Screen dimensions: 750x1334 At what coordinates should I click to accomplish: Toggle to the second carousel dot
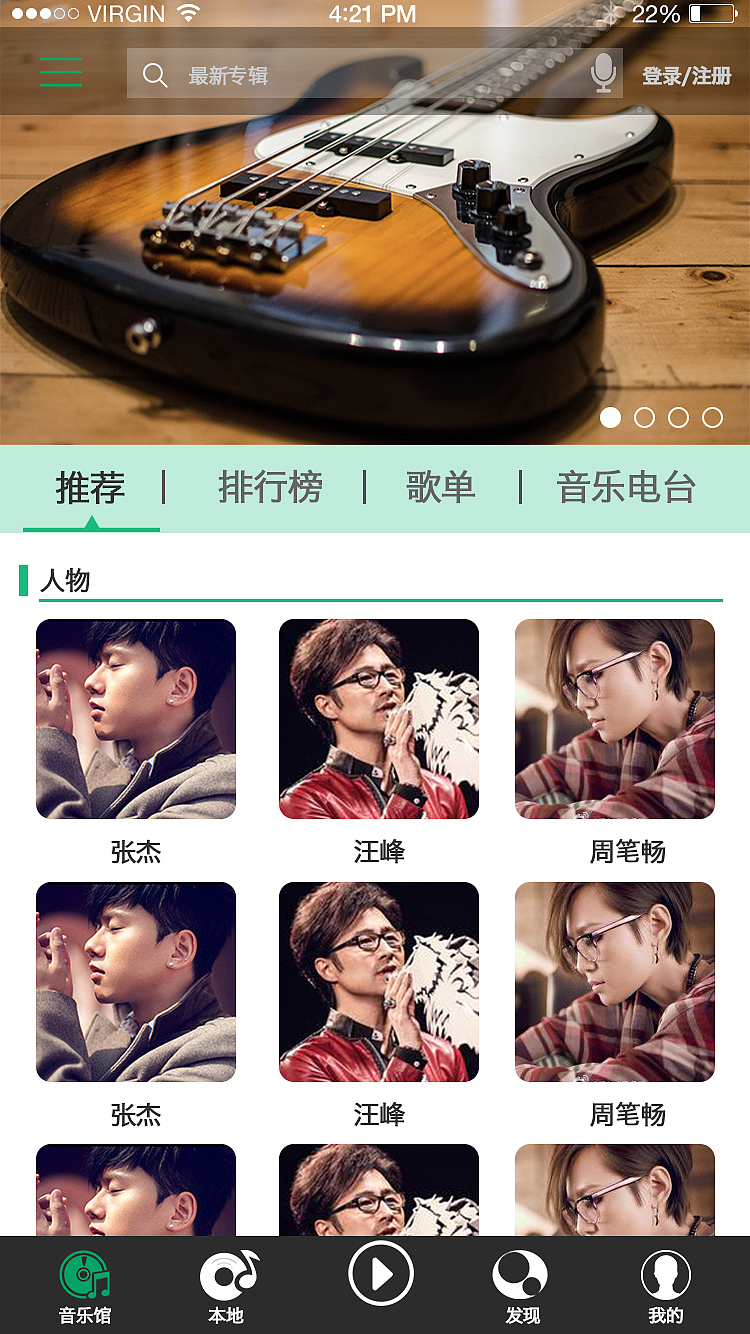tap(645, 419)
